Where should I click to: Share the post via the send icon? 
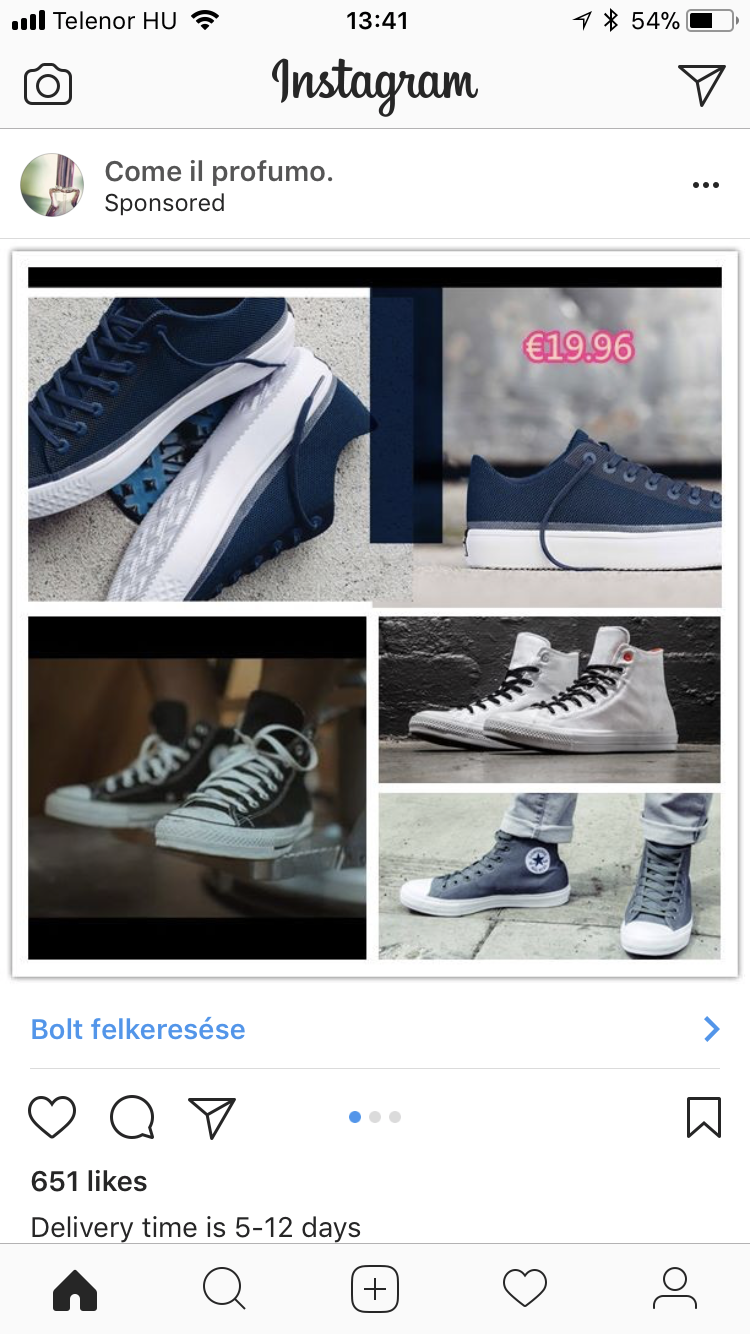pyautogui.click(x=212, y=1117)
